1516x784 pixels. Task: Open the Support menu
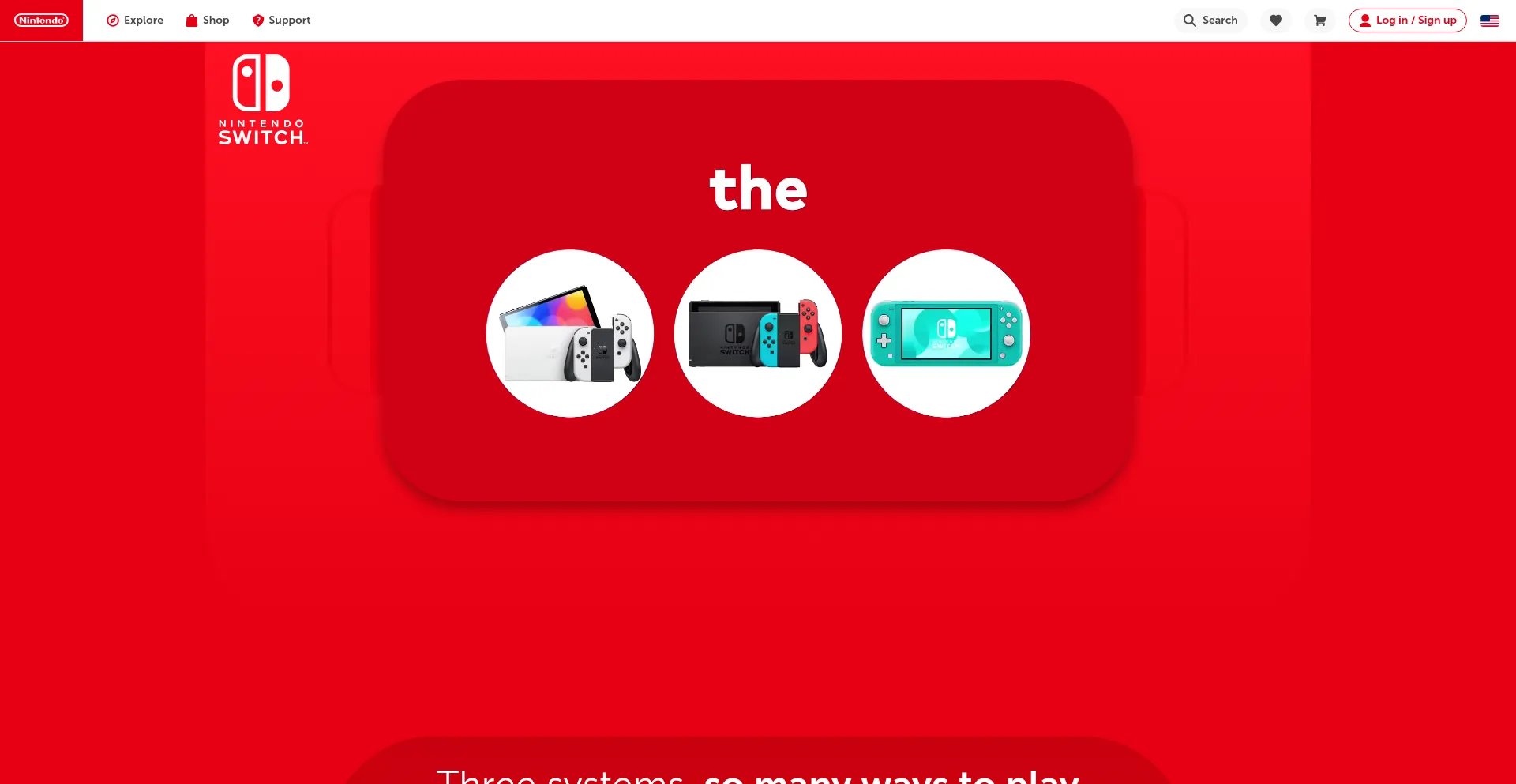pyautogui.click(x=281, y=21)
